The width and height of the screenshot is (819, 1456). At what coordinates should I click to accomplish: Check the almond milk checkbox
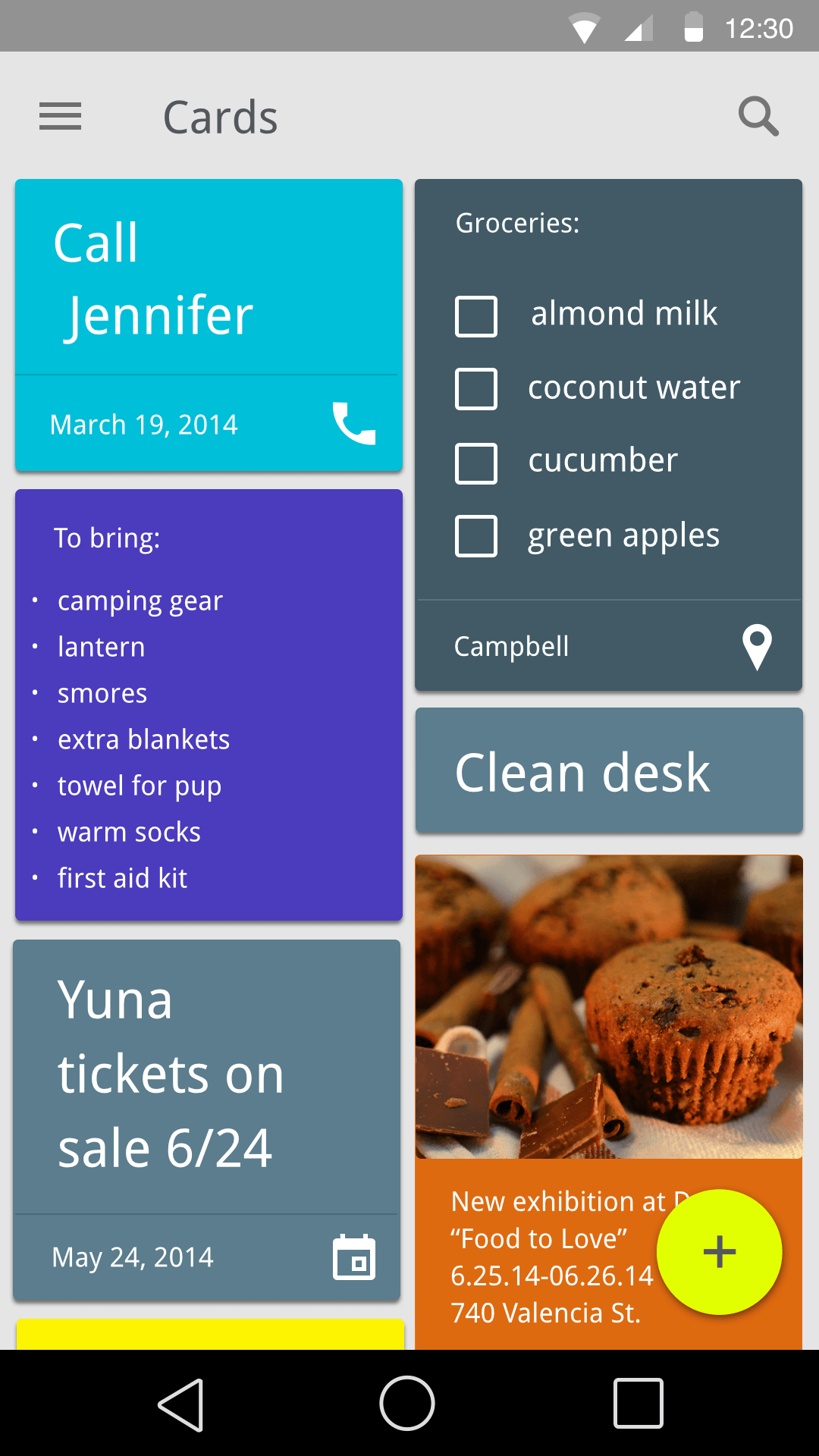476,316
